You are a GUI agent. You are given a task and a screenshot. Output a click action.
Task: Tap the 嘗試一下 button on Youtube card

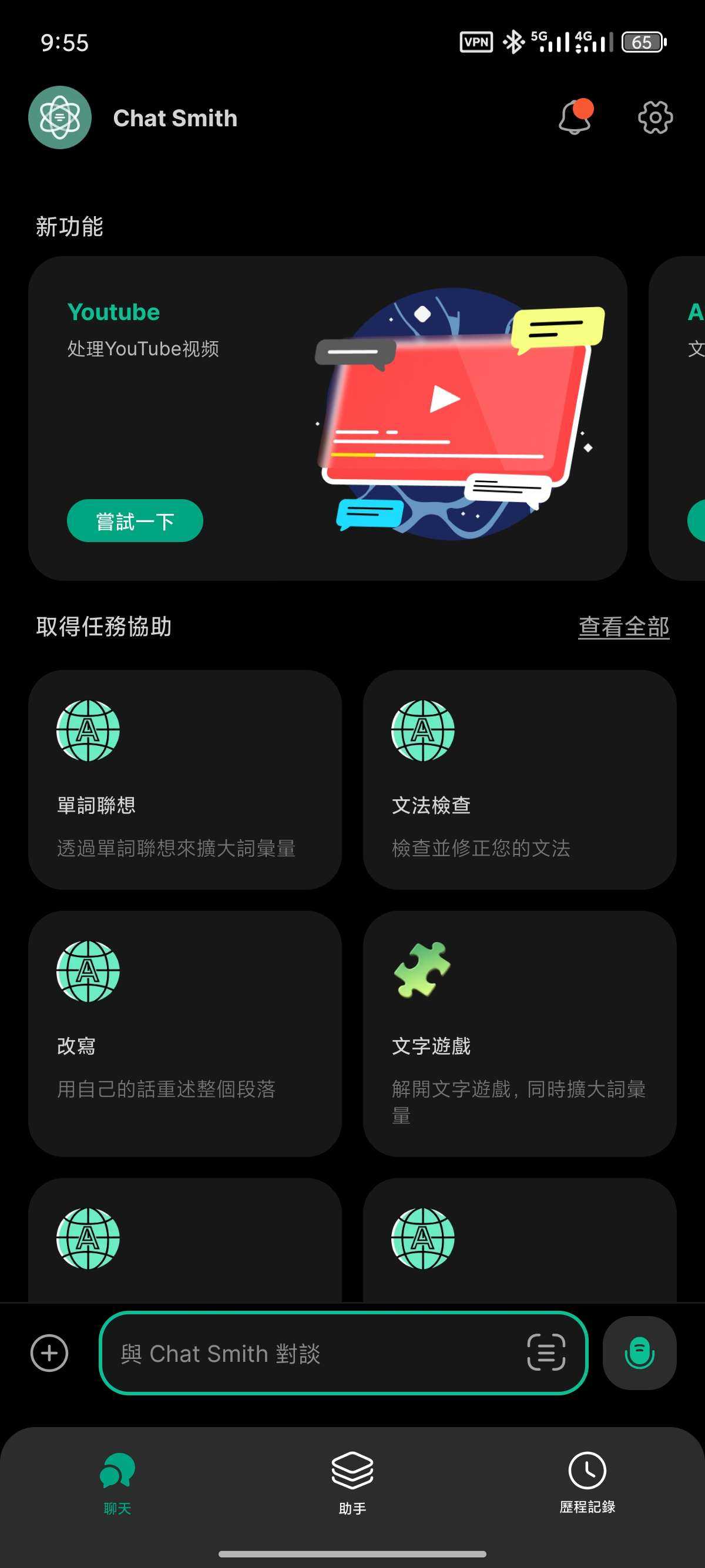(x=135, y=521)
